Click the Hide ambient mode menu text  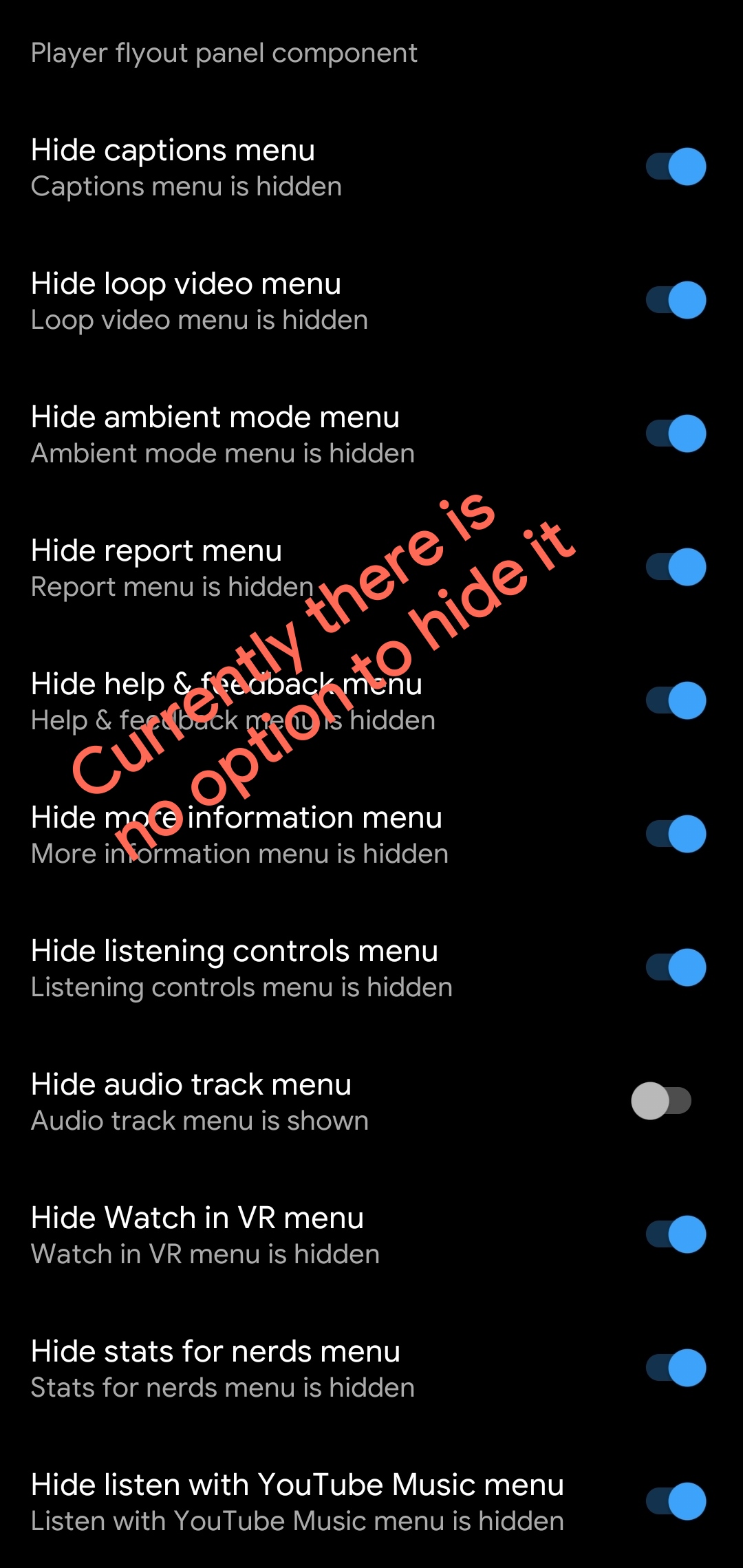pos(215,417)
